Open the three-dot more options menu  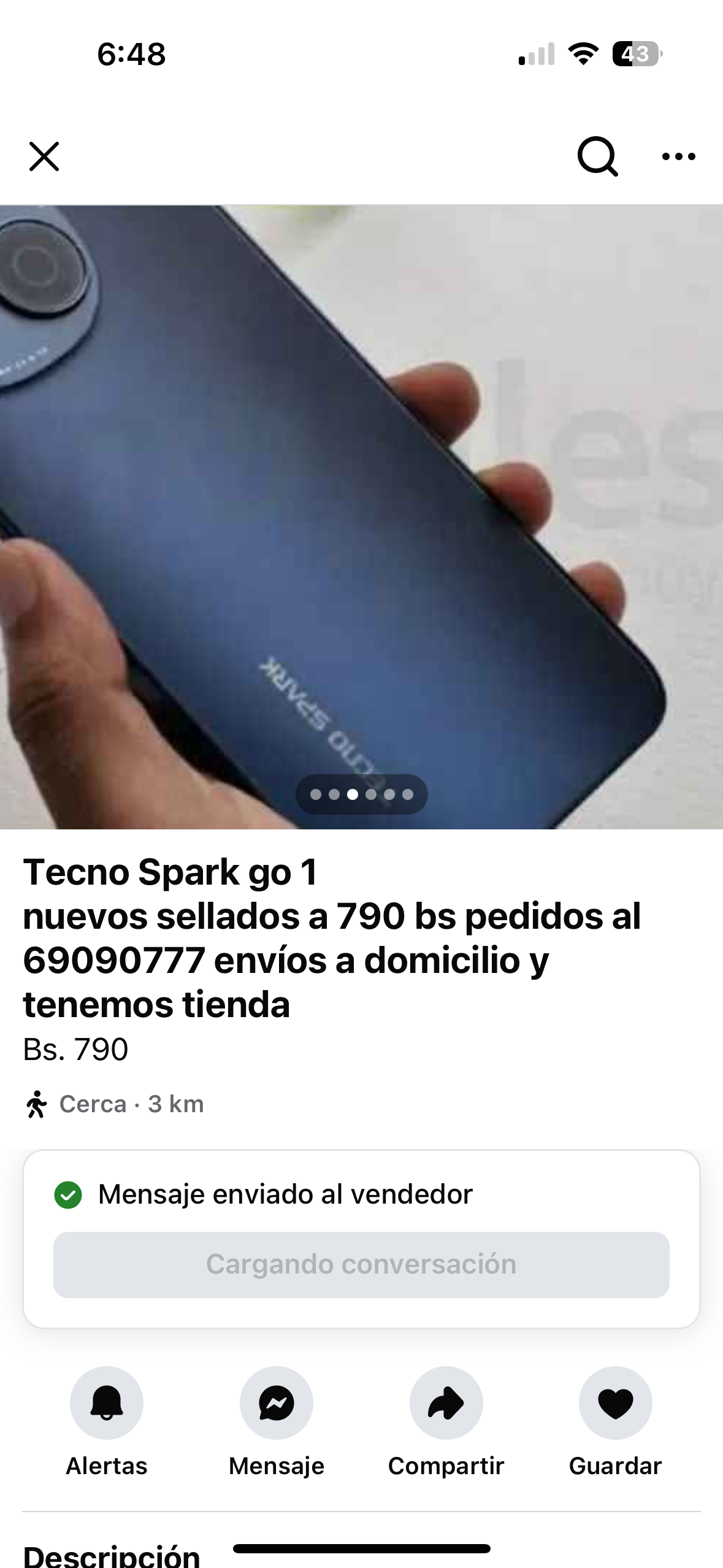[679, 156]
